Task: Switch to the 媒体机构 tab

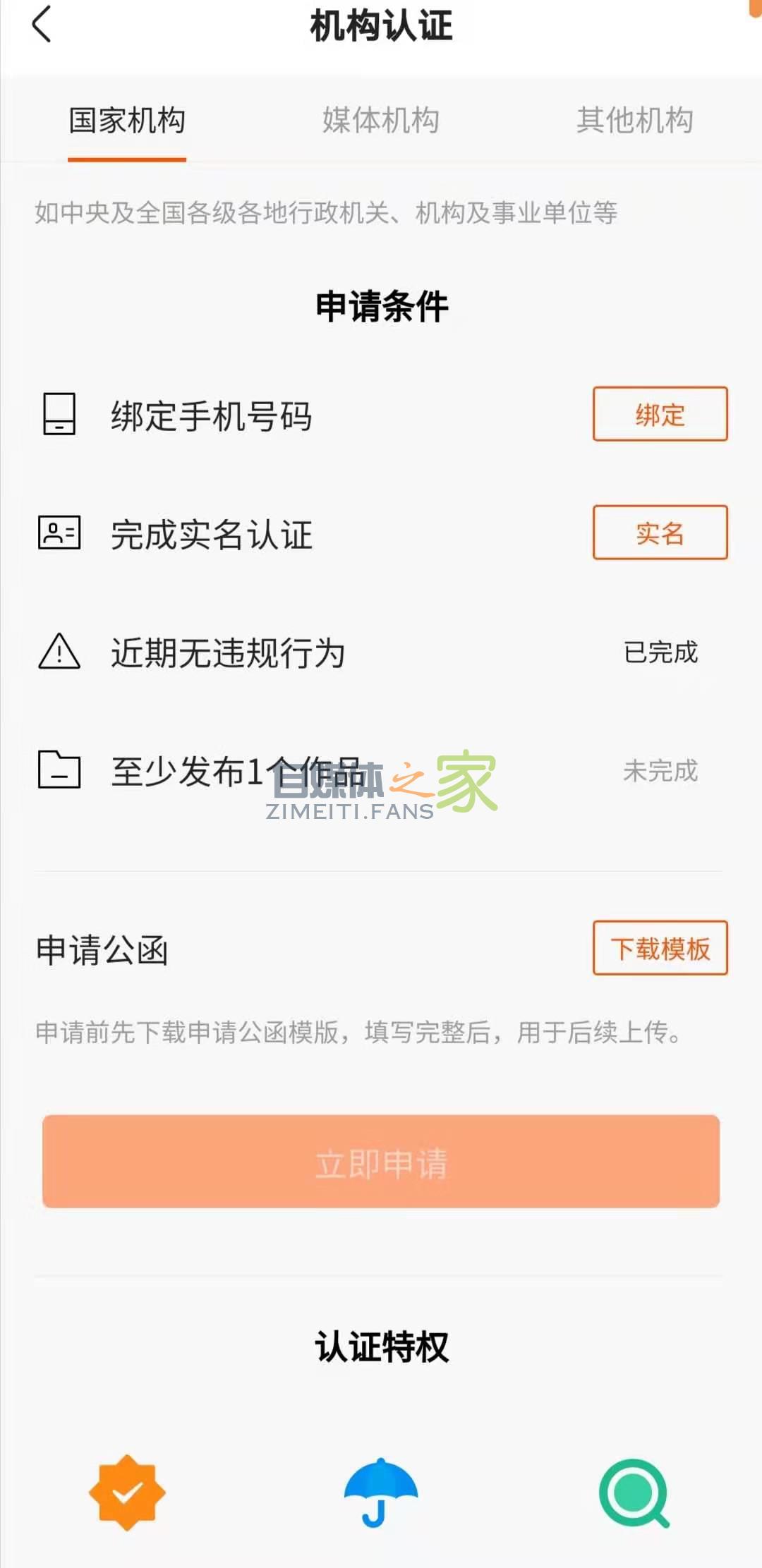Action: (381, 120)
